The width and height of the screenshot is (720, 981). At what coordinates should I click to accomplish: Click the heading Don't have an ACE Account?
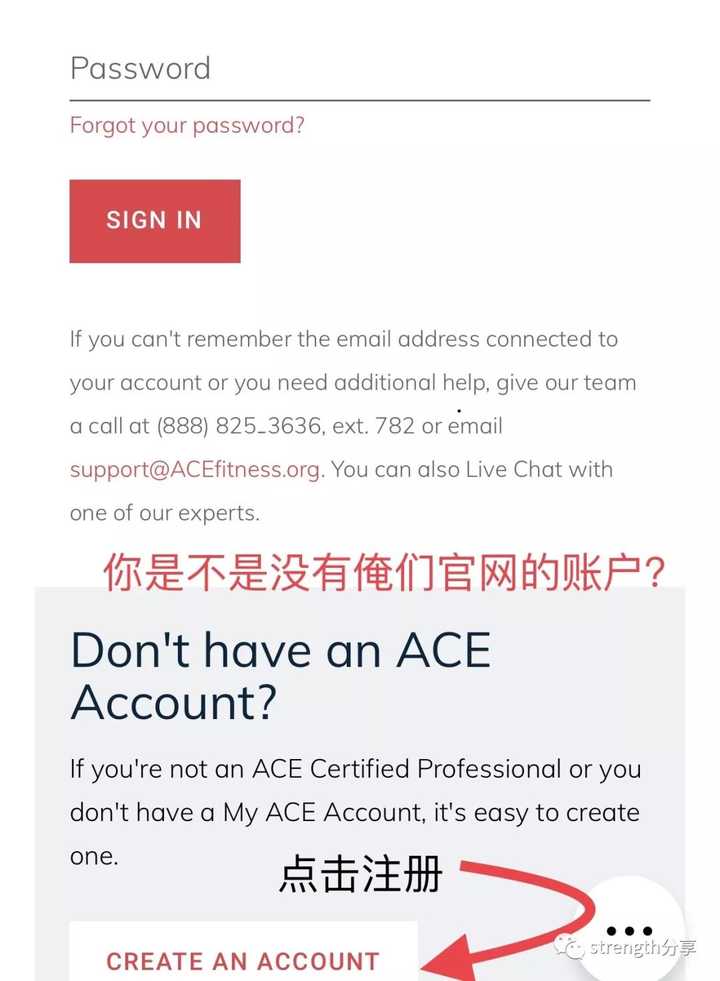click(x=280, y=676)
